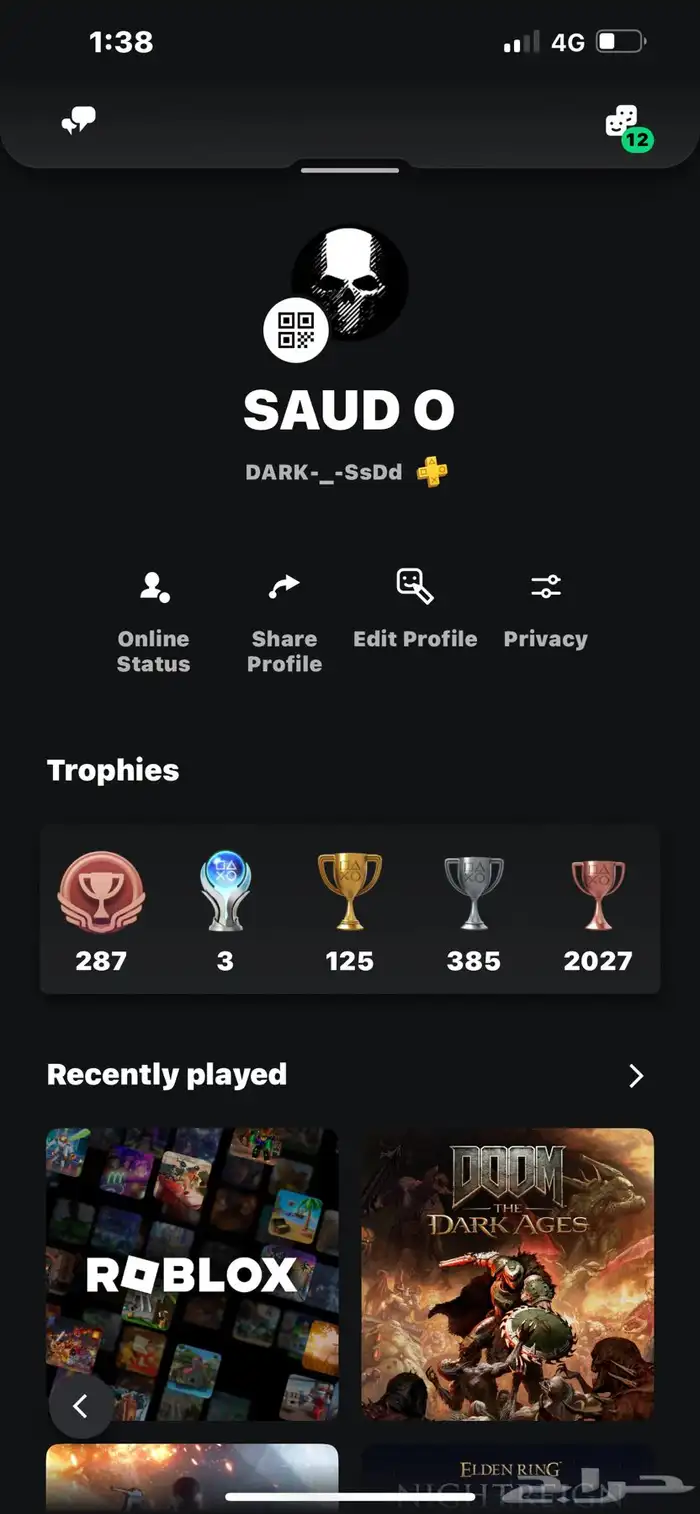View the trophies summary card
The height and width of the screenshot is (1514, 700).
tap(350, 909)
